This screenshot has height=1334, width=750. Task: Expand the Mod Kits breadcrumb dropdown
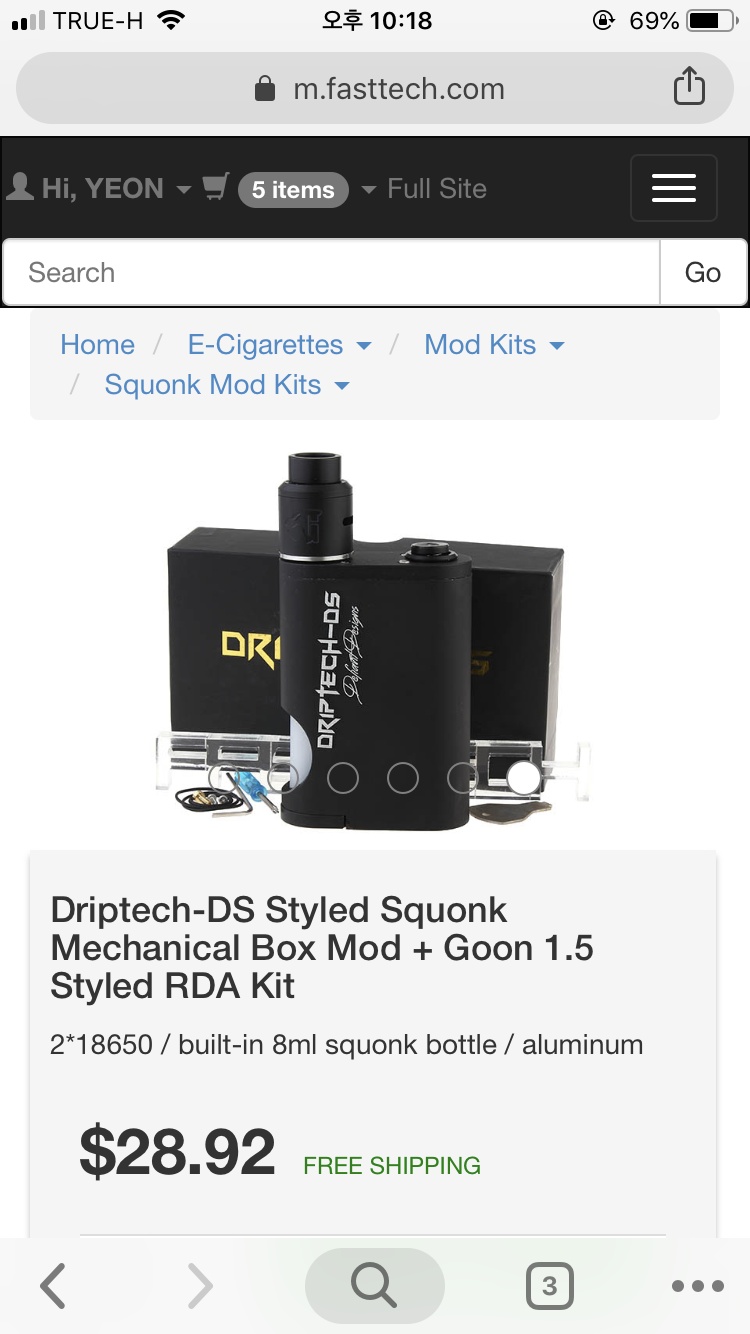[x=494, y=345]
